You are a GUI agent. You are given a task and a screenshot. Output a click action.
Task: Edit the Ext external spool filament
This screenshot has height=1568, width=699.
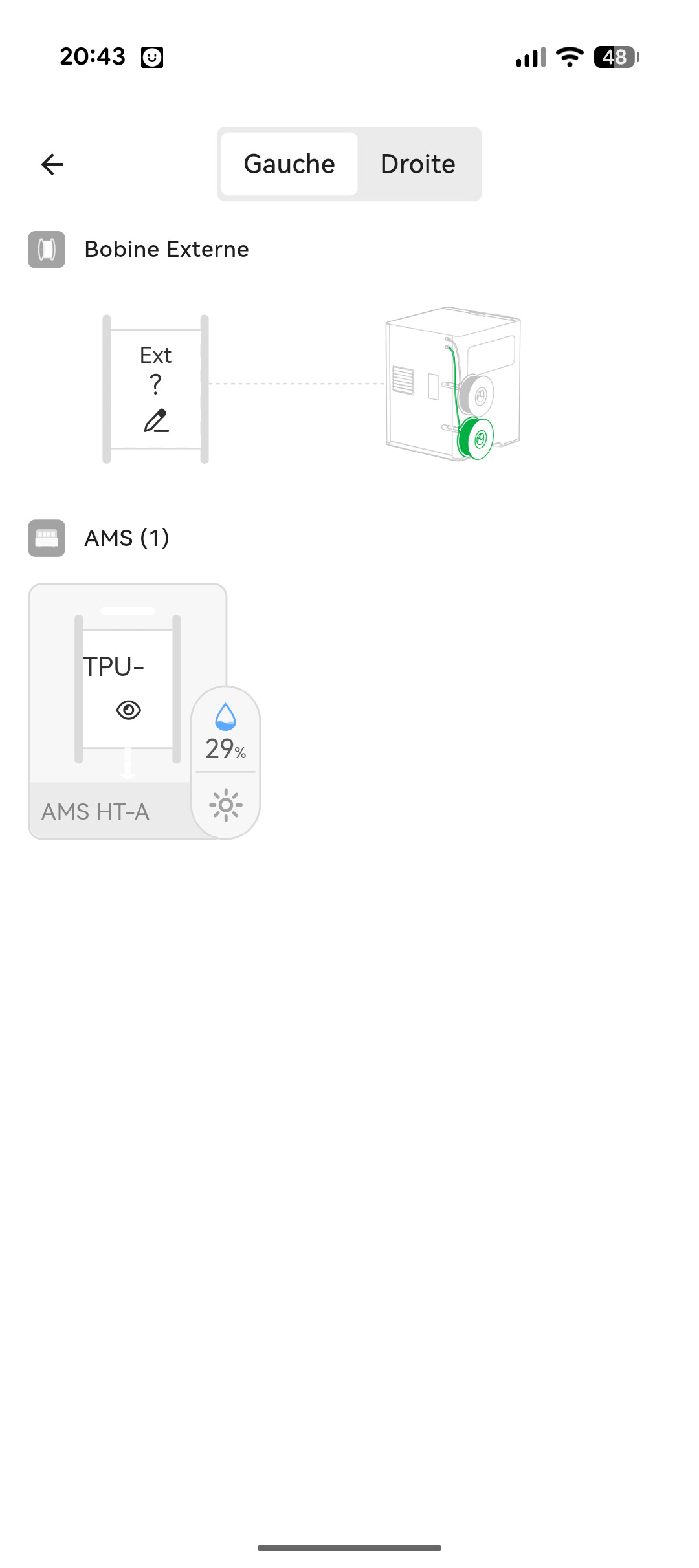(x=156, y=420)
